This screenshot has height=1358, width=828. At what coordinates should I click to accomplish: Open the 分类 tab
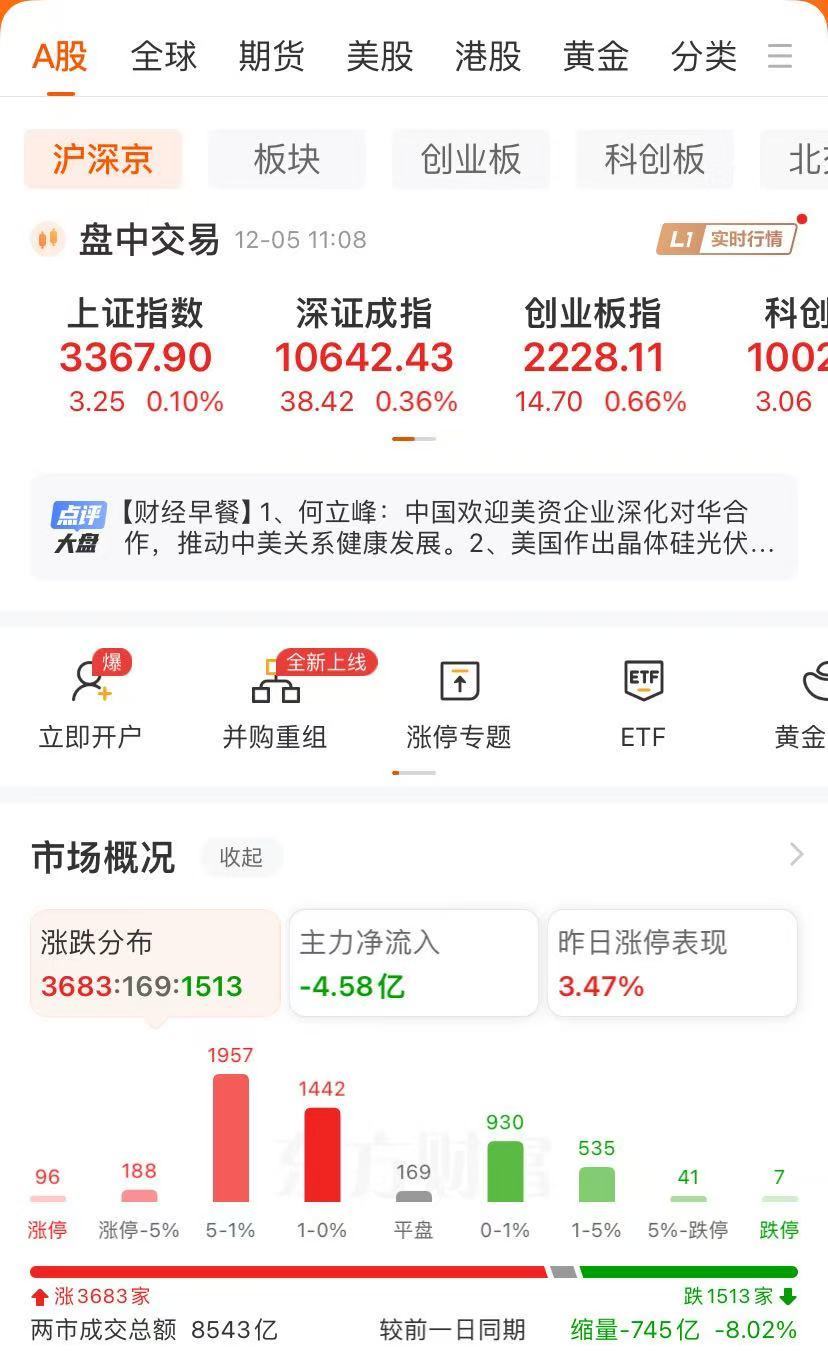pyautogui.click(x=704, y=56)
